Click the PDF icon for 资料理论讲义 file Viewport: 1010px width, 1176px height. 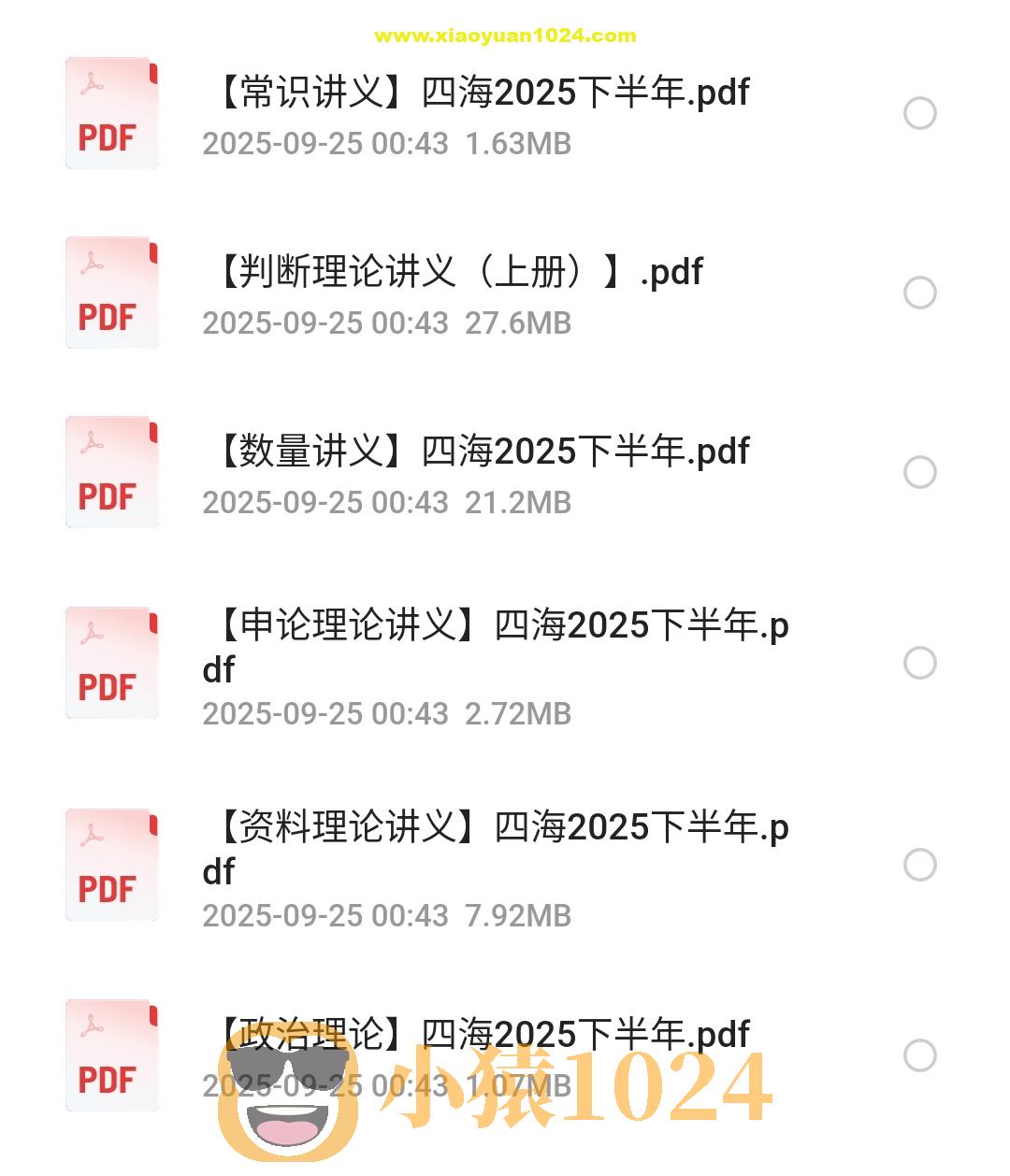(111, 867)
